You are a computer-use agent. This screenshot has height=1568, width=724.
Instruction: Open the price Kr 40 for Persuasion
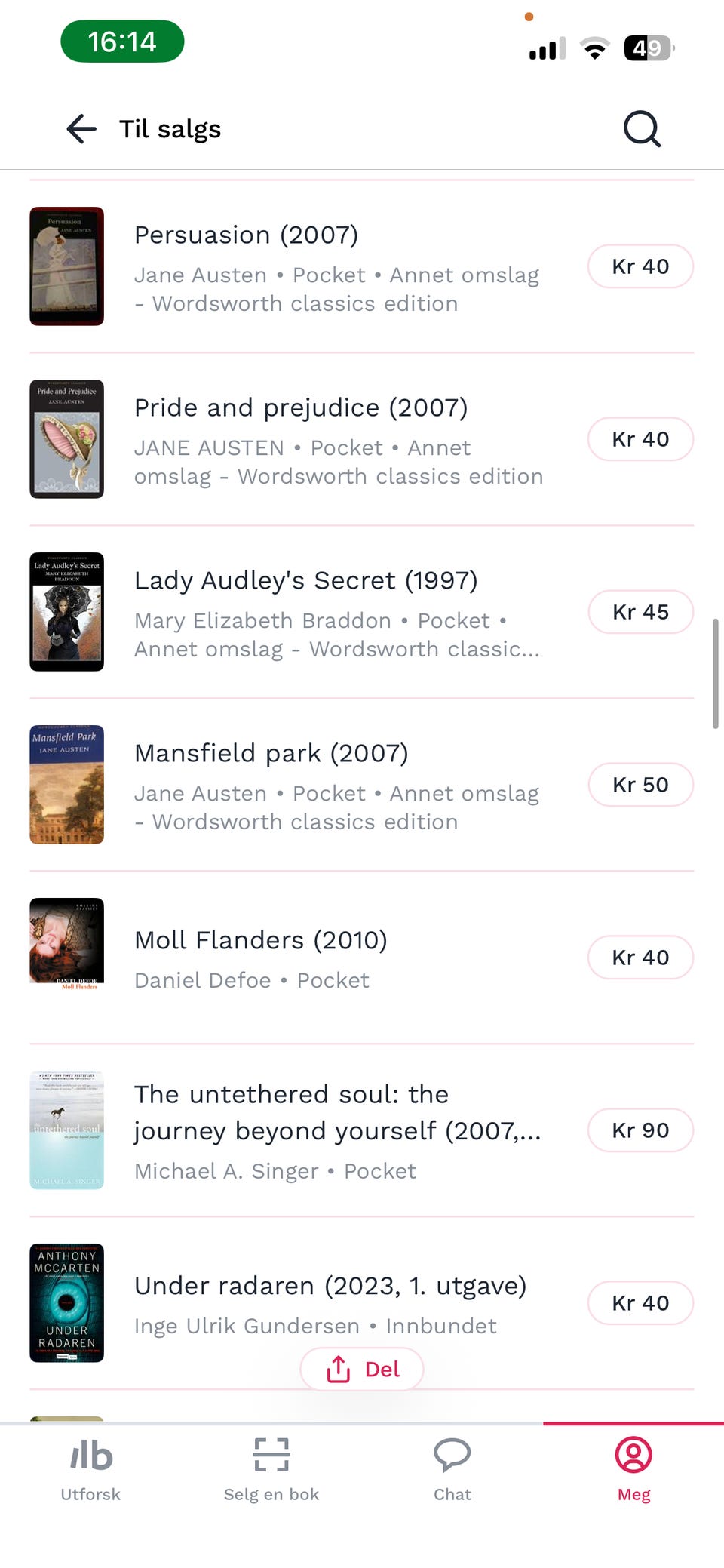pyautogui.click(x=640, y=266)
